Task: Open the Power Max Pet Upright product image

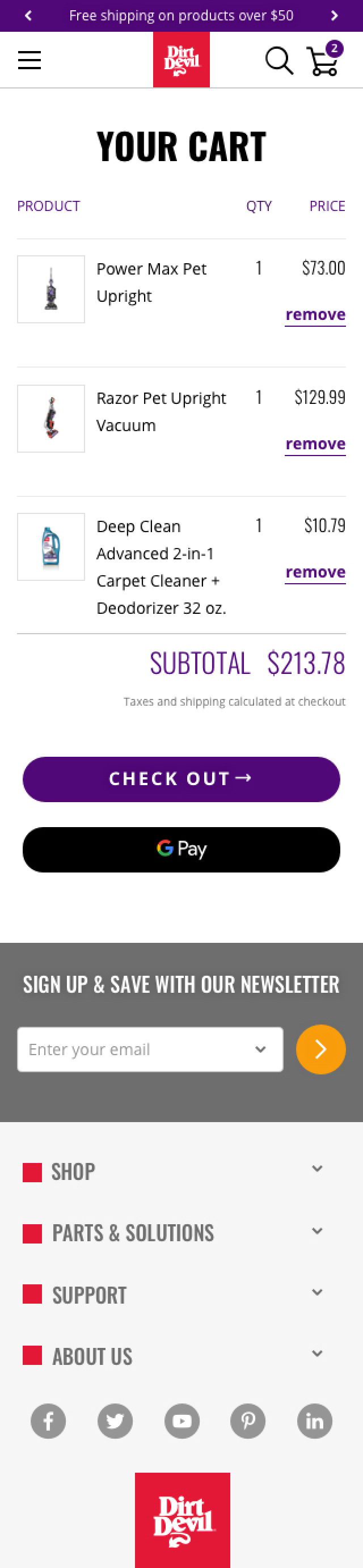Action: 51,289
